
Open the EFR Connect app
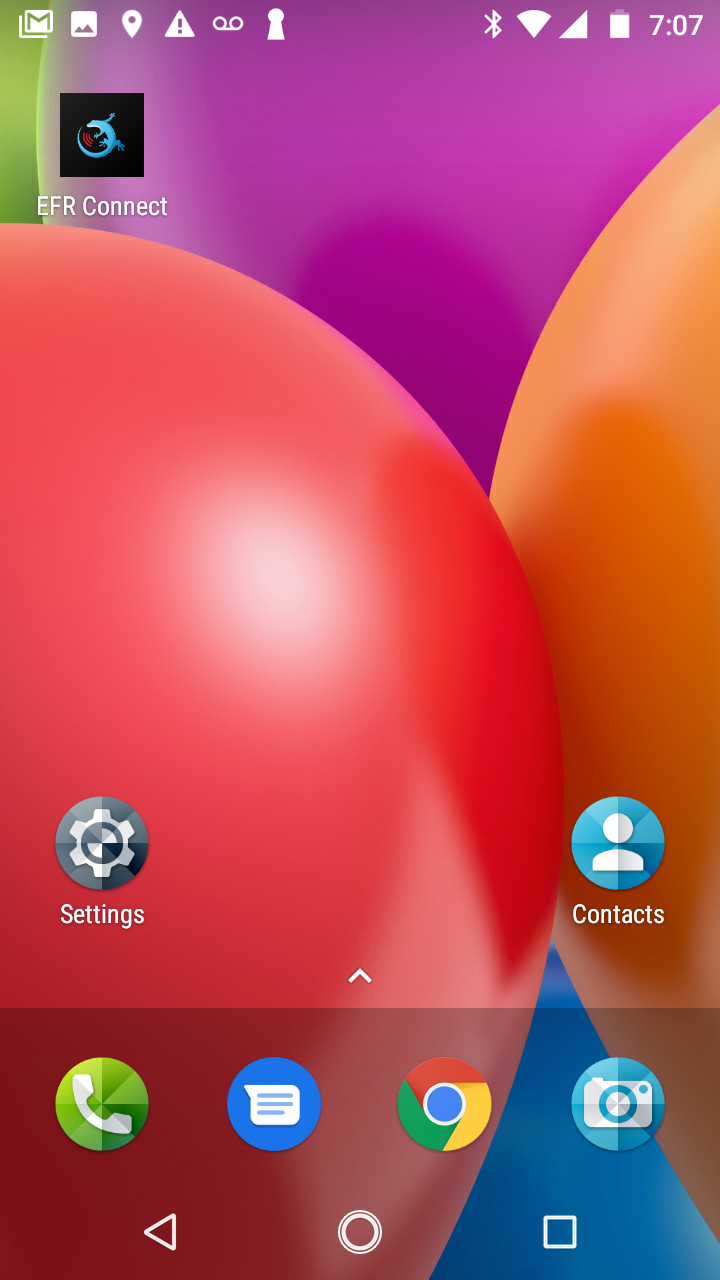tap(102, 134)
